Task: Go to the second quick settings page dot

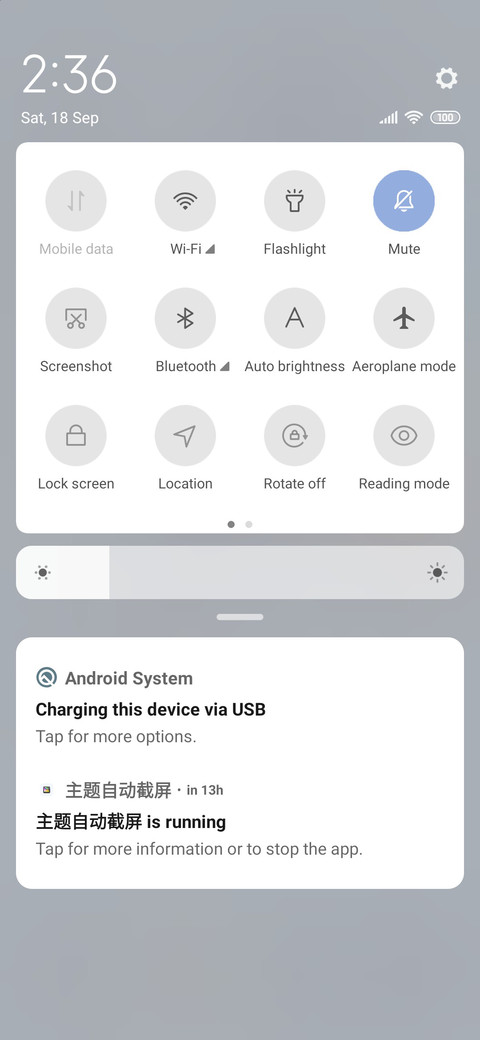Action: (x=249, y=524)
